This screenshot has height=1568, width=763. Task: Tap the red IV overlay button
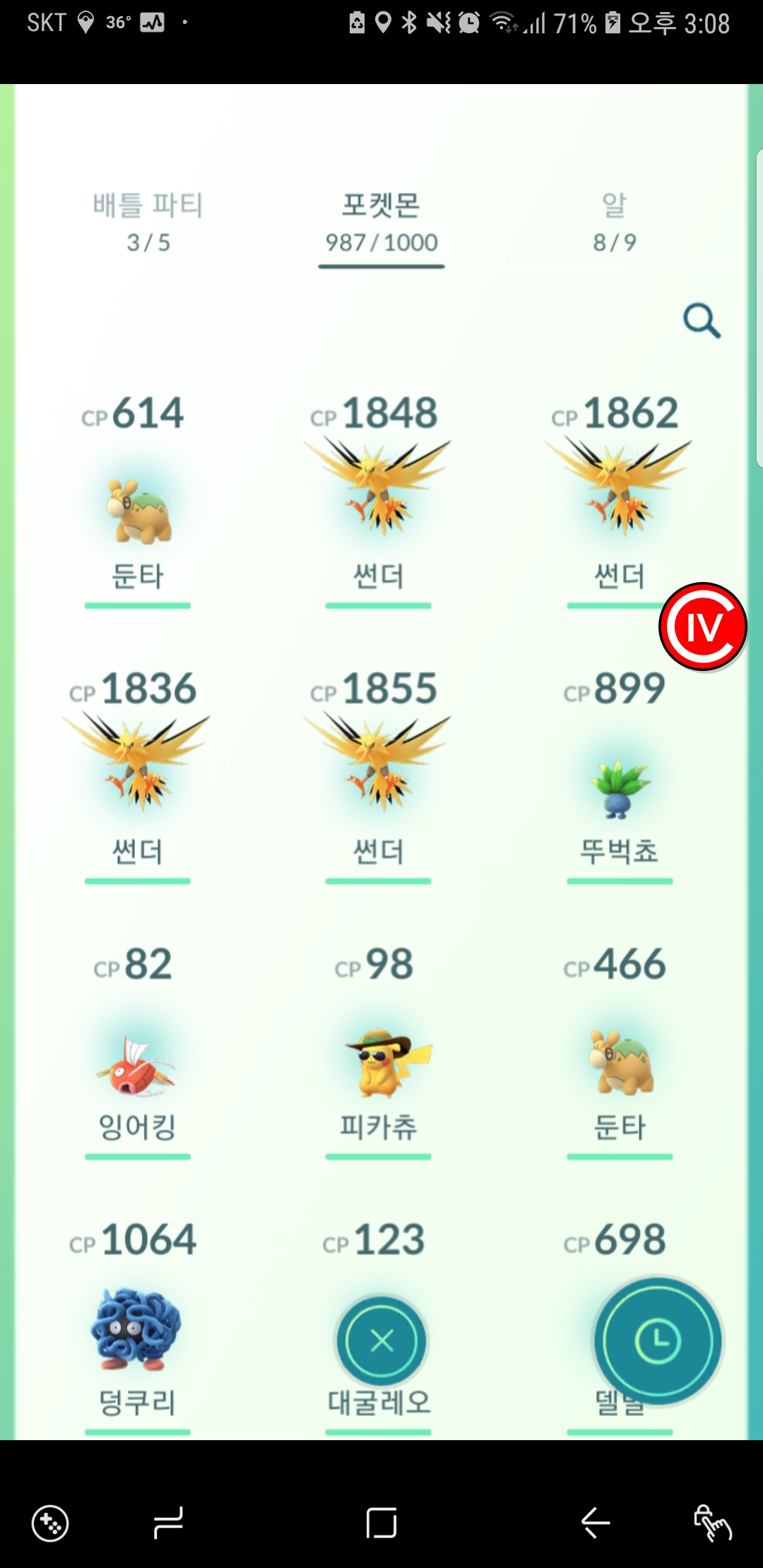(703, 626)
